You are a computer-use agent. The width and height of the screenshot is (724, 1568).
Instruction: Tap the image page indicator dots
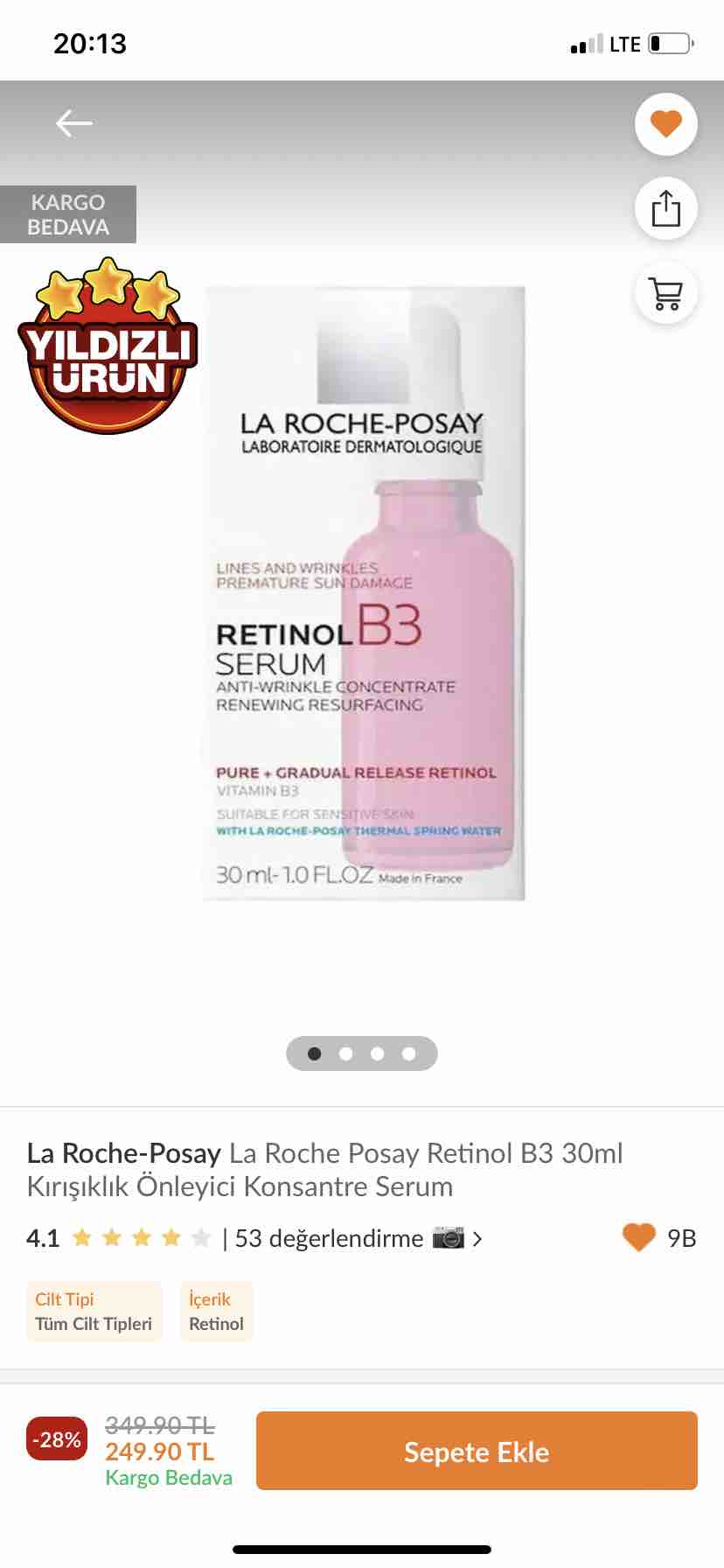[x=362, y=1053]
